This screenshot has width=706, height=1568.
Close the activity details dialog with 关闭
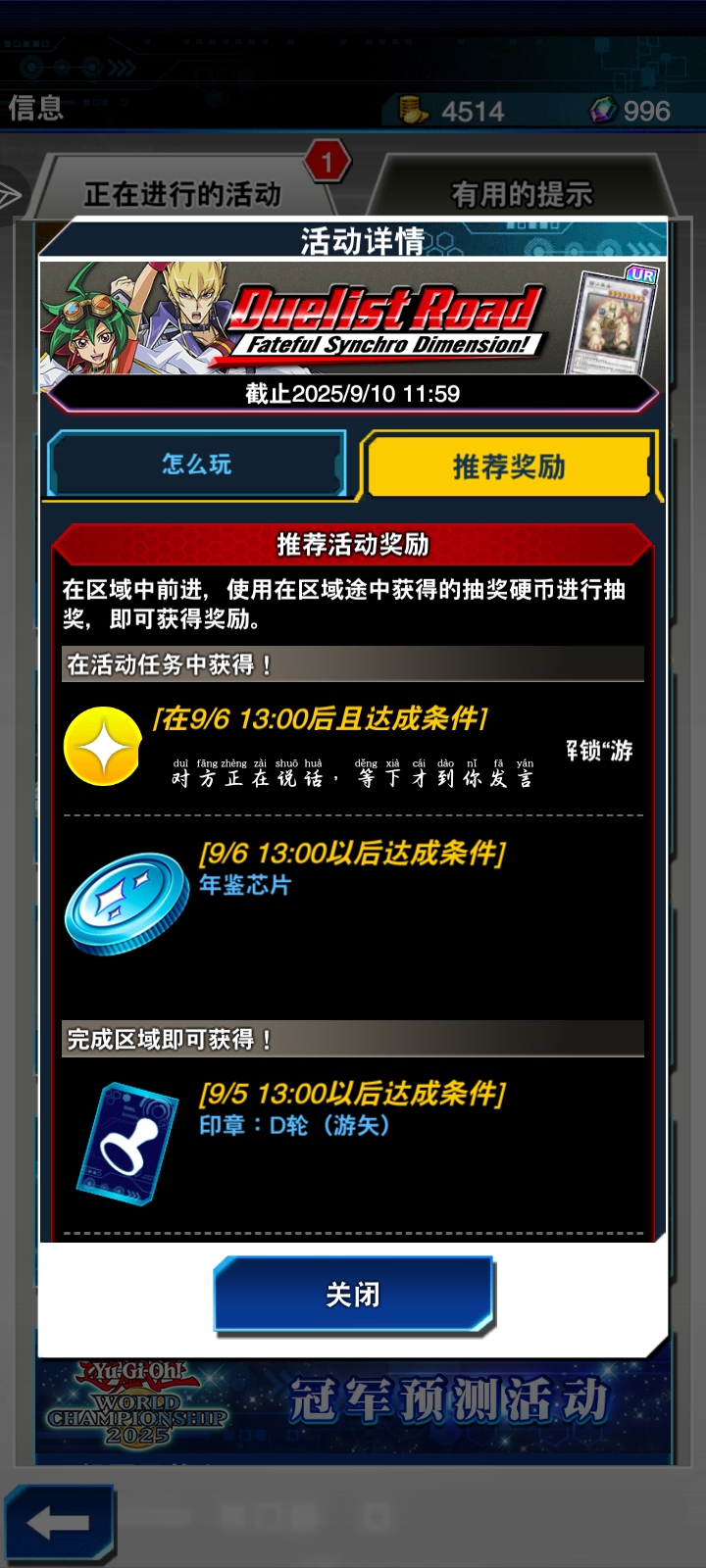click(353, 1295)
